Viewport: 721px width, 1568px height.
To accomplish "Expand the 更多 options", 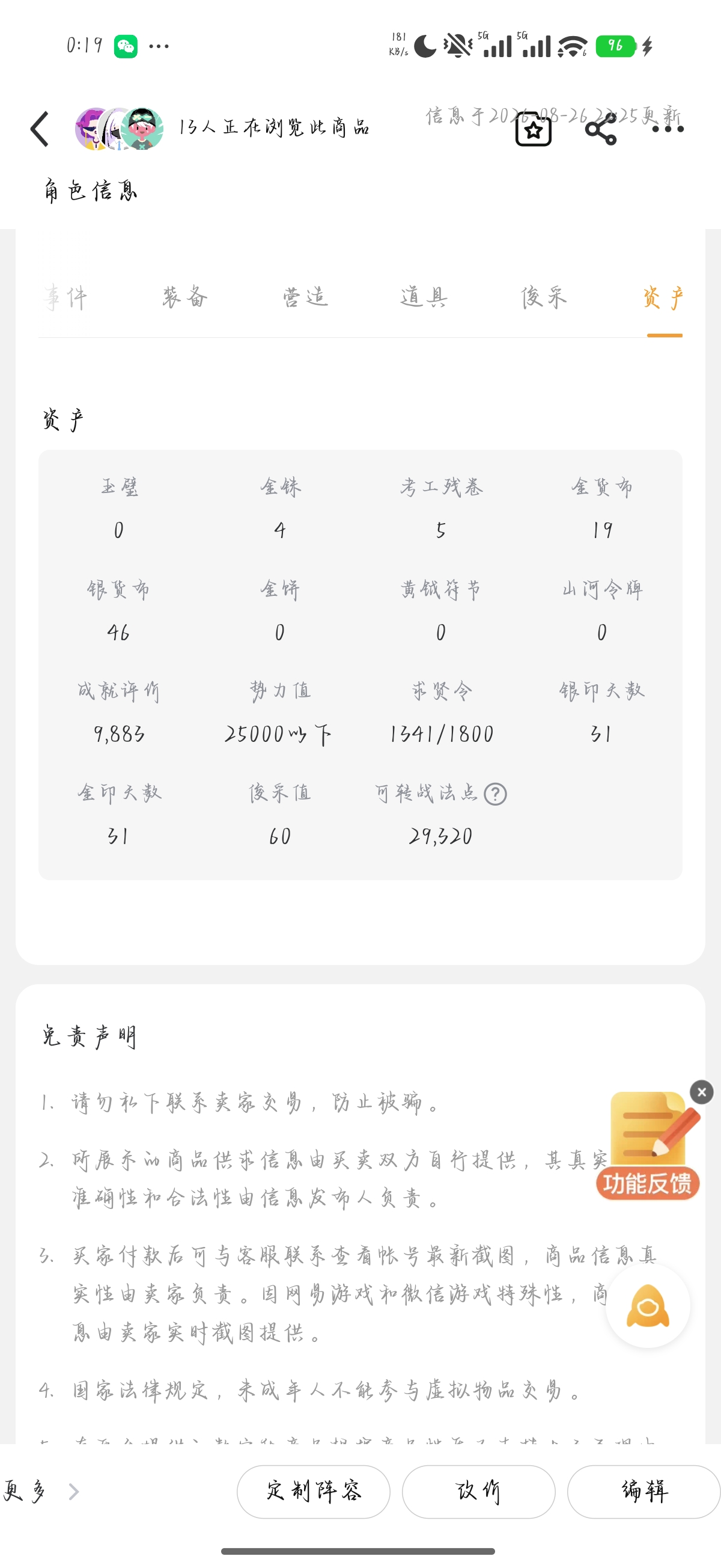I will point(40,1491).
